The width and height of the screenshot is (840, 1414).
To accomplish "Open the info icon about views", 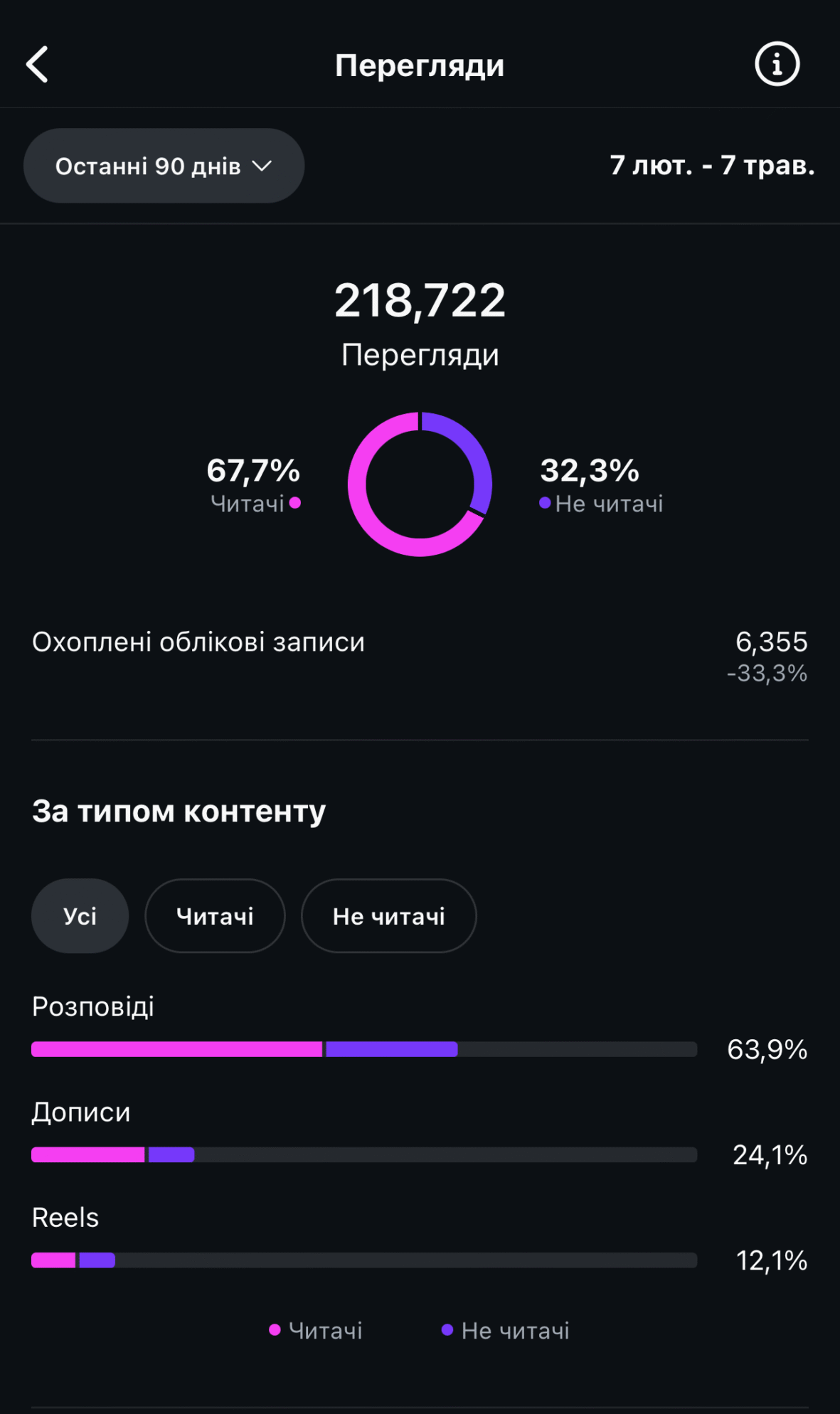I will tap(777, 64).
